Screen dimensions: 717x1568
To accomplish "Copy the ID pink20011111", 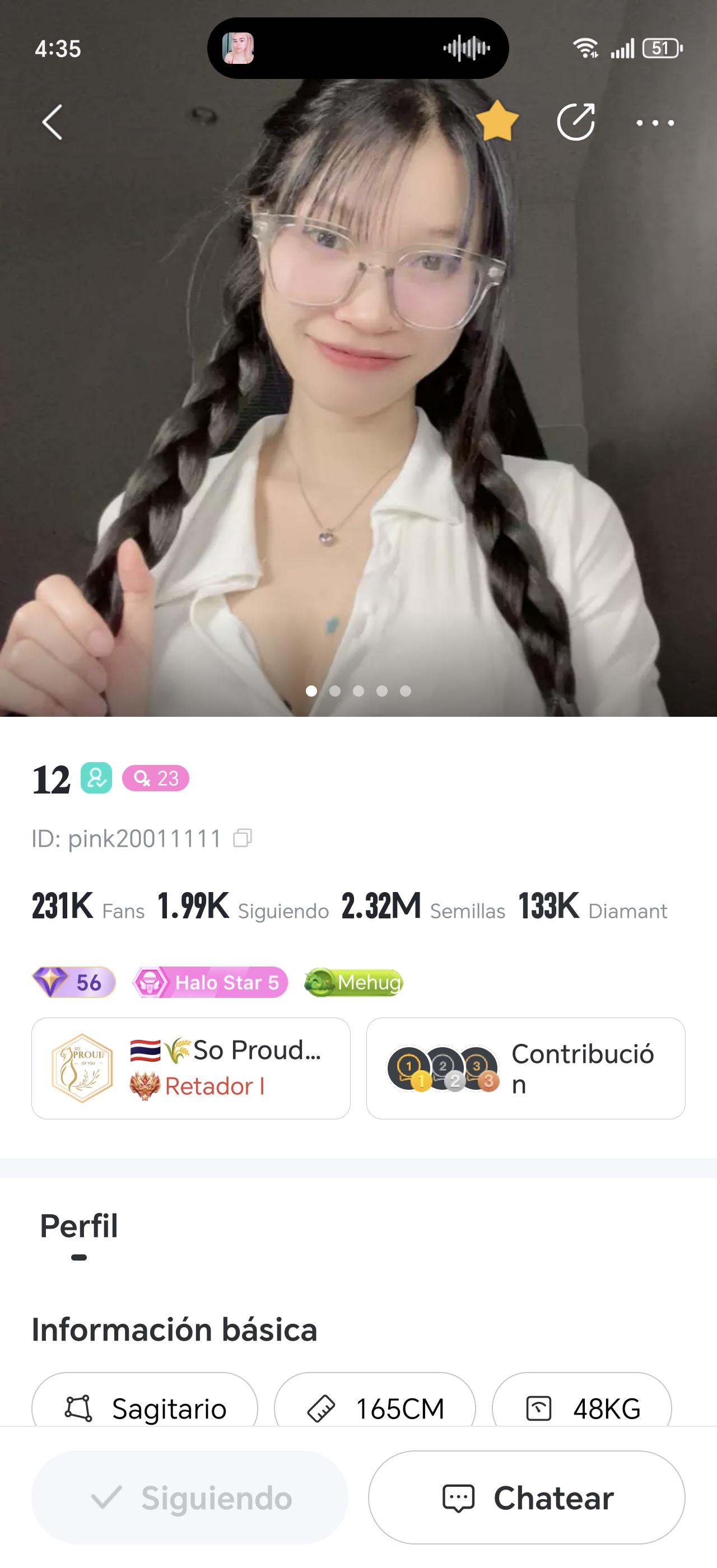I will (x=242, y=838).
